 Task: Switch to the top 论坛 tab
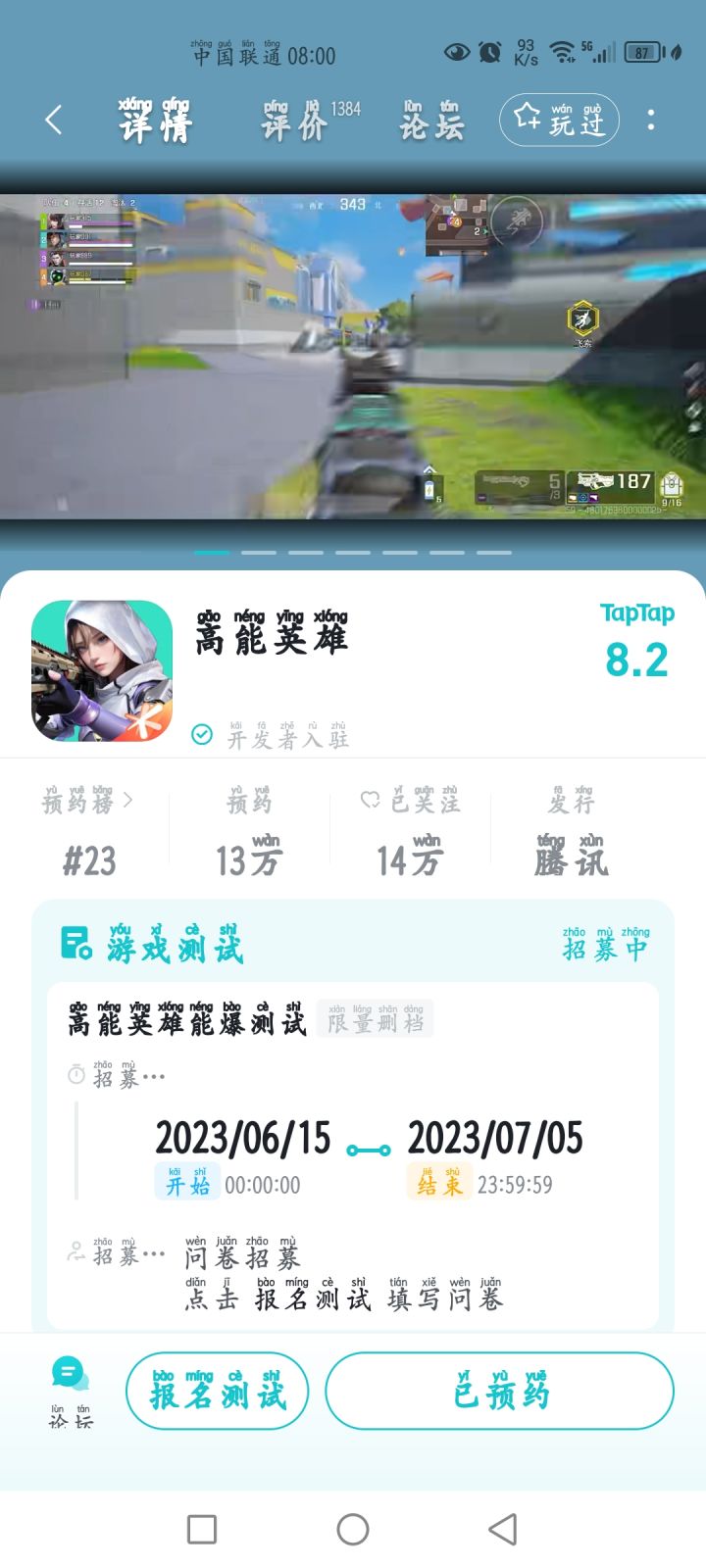click(429, 122)
